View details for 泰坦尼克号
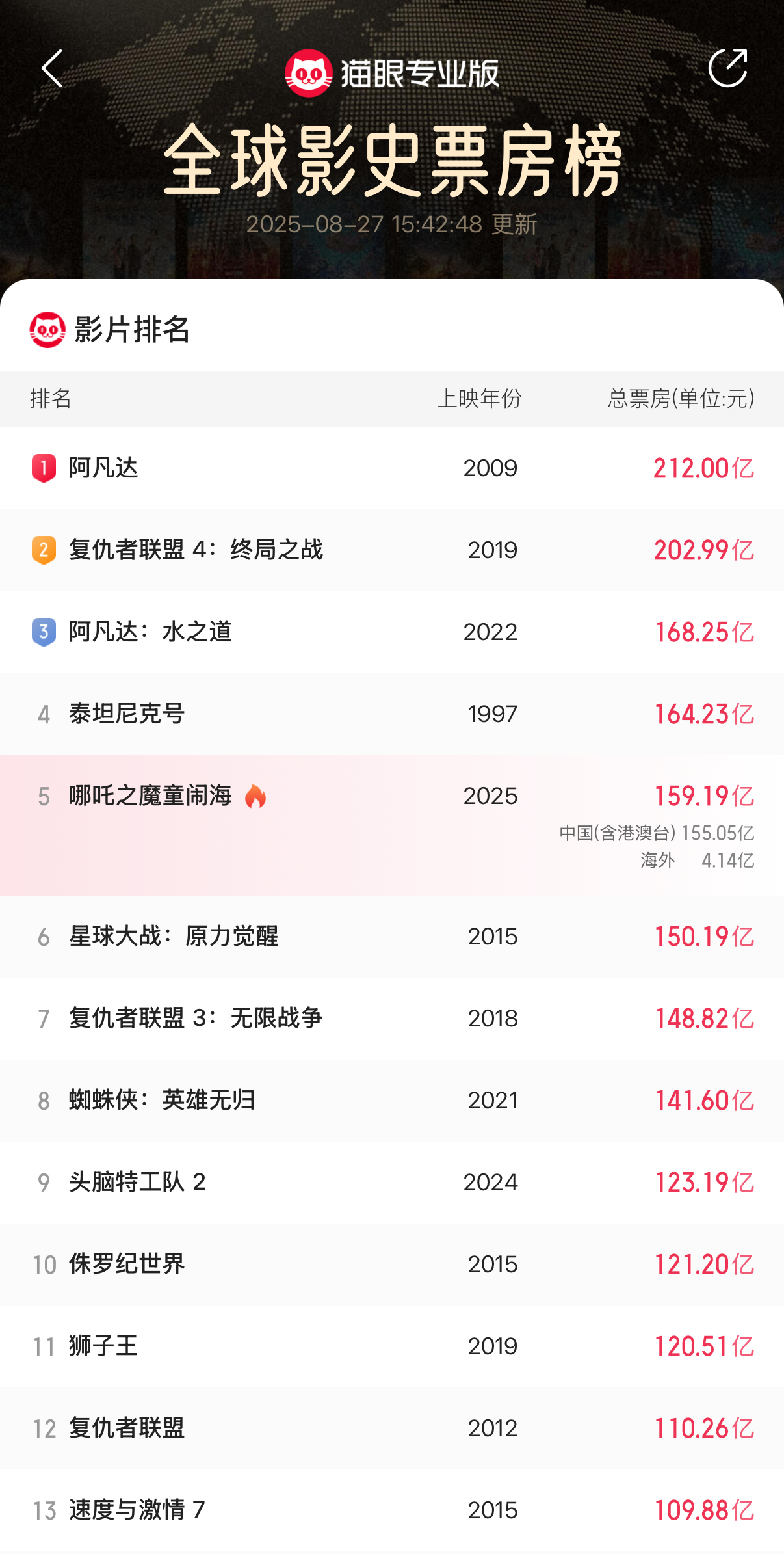 pyautogui.click(x=392, y=714)
